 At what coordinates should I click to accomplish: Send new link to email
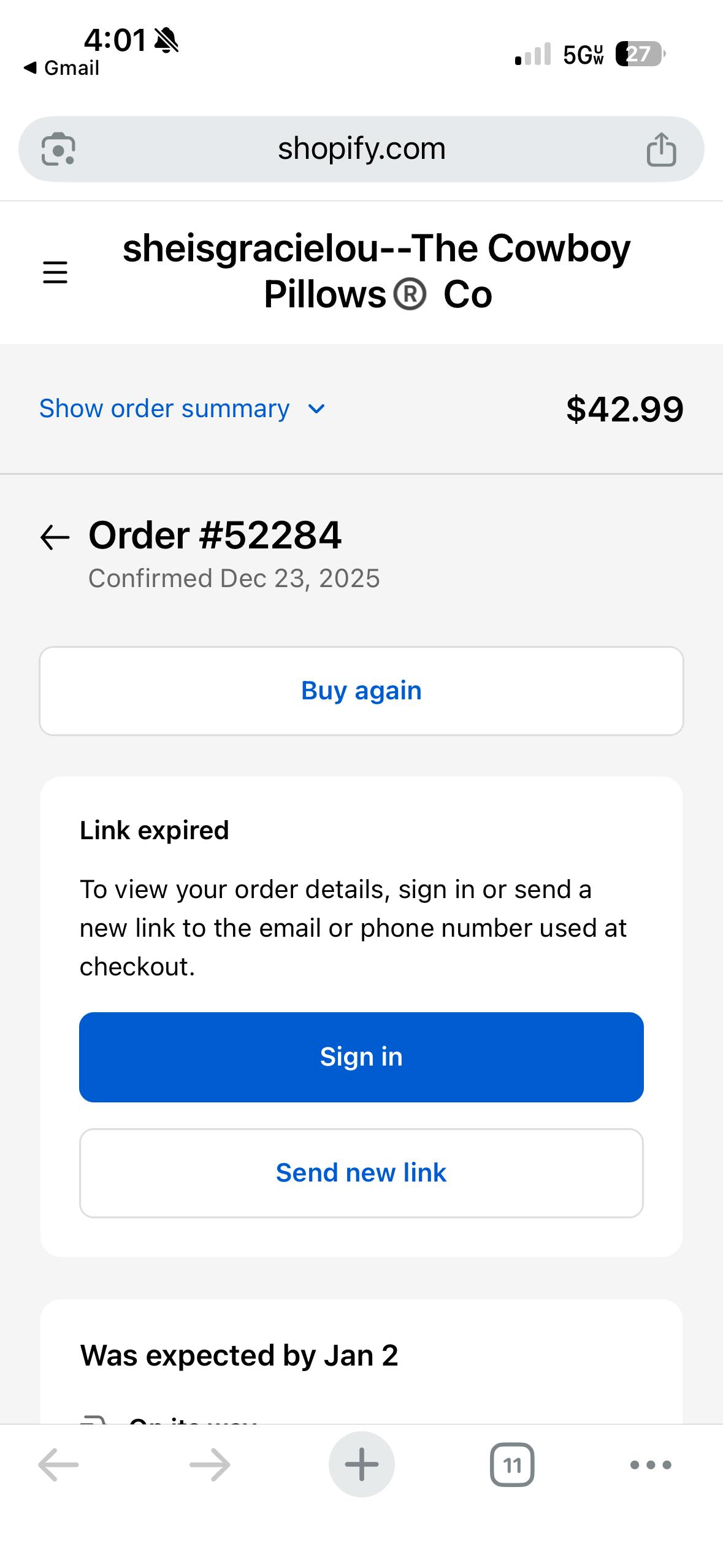(x=361, y=1173)
